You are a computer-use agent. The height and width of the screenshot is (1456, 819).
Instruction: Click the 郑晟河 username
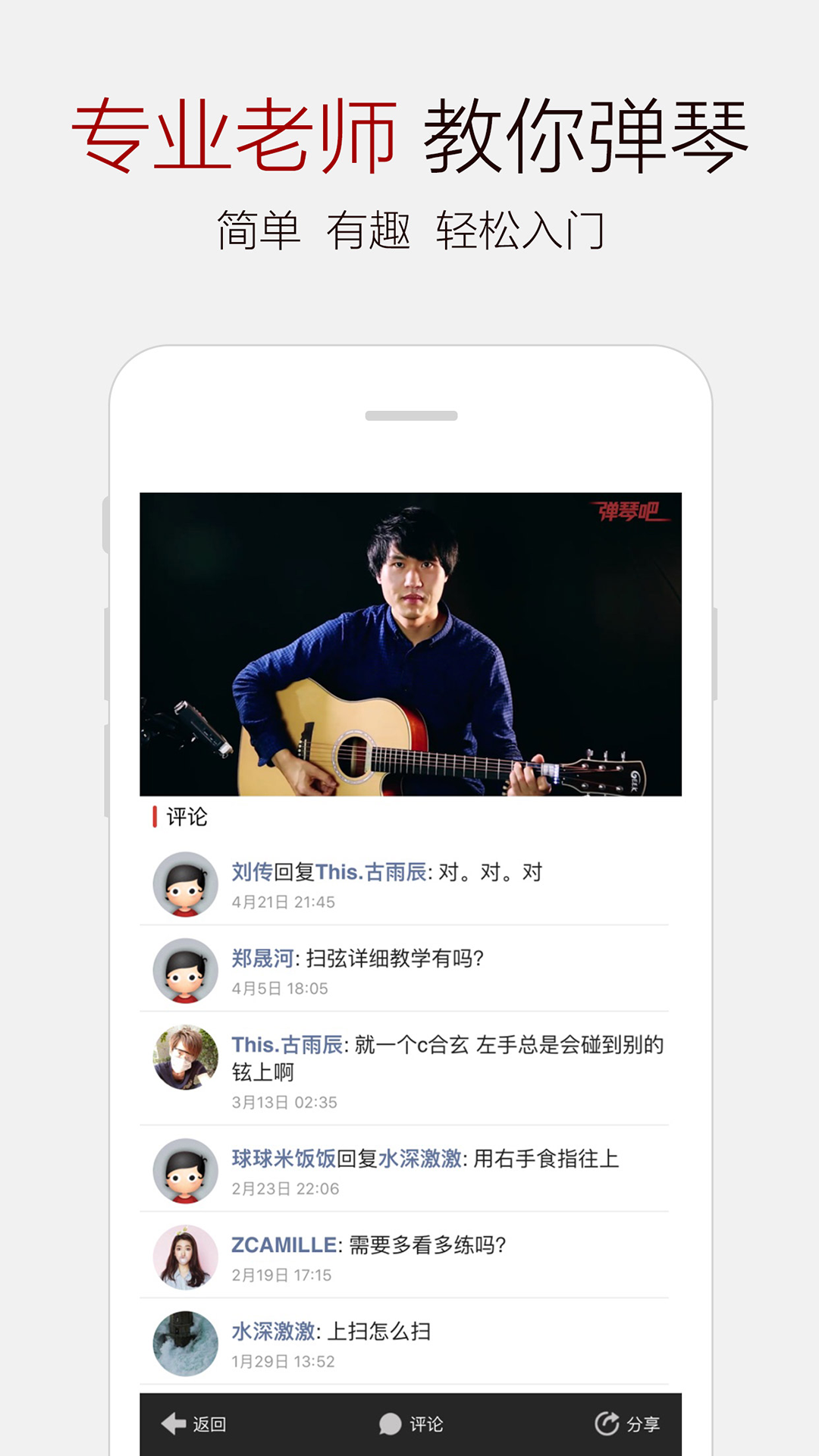258,958
